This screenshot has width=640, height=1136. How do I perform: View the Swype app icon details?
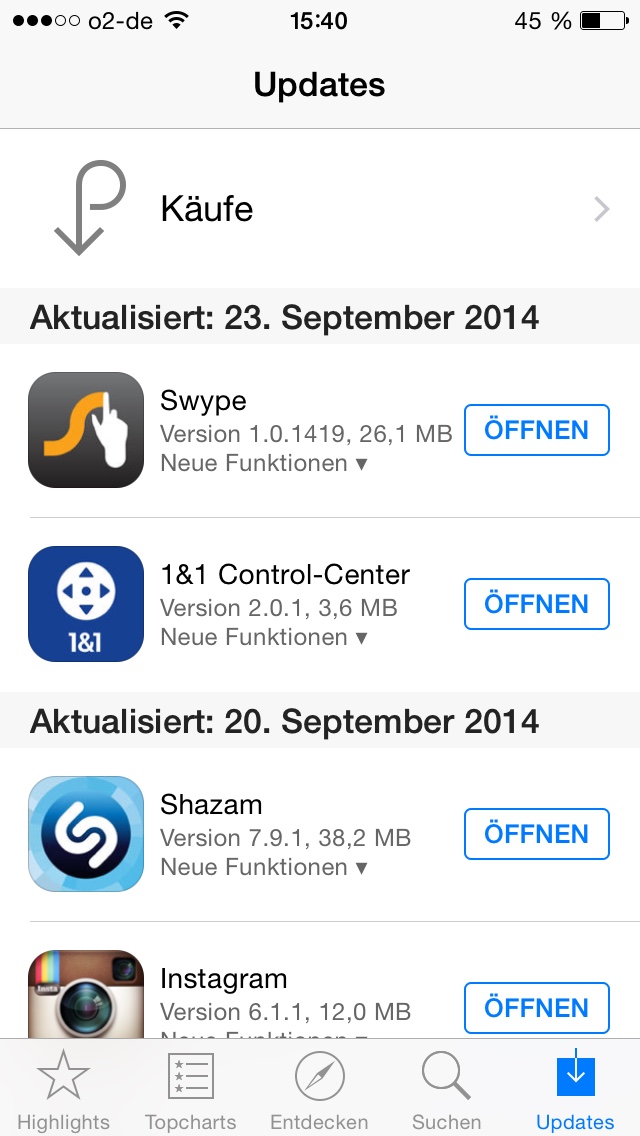coord(86,430)
